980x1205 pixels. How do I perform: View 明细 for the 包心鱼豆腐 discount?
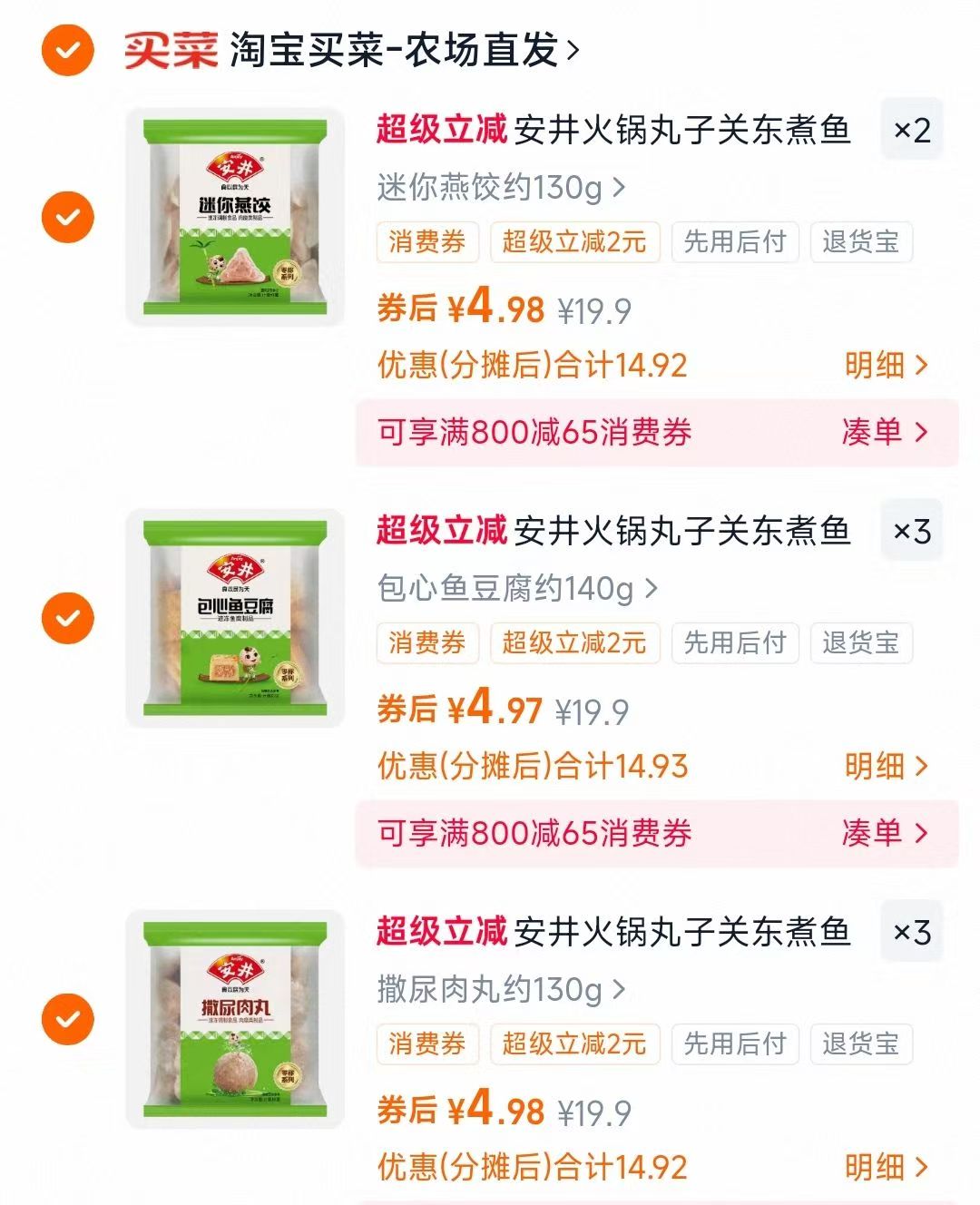(x=886, y=767)
